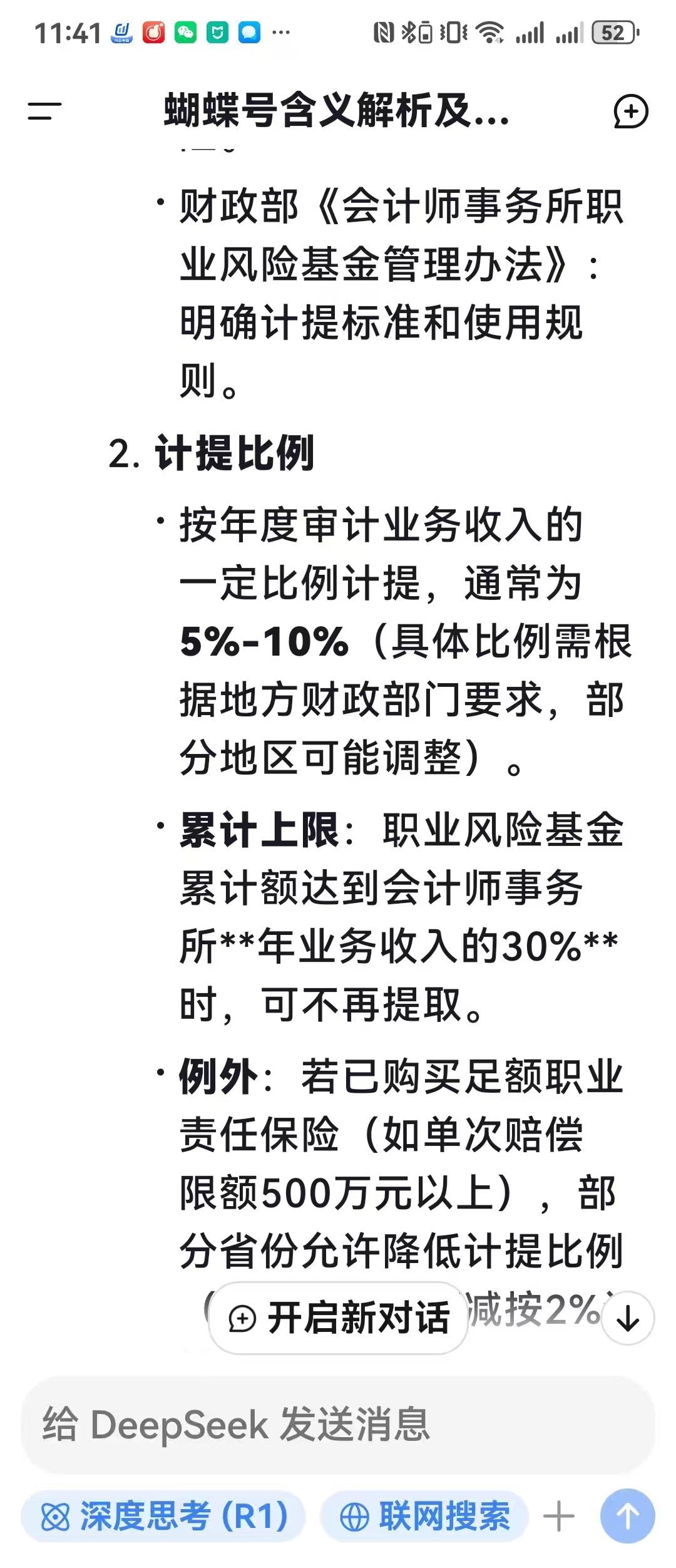The width and height of the screenshot is (676, 1568).
Task: Open the sidebar menu
Action: click(45, 111)
